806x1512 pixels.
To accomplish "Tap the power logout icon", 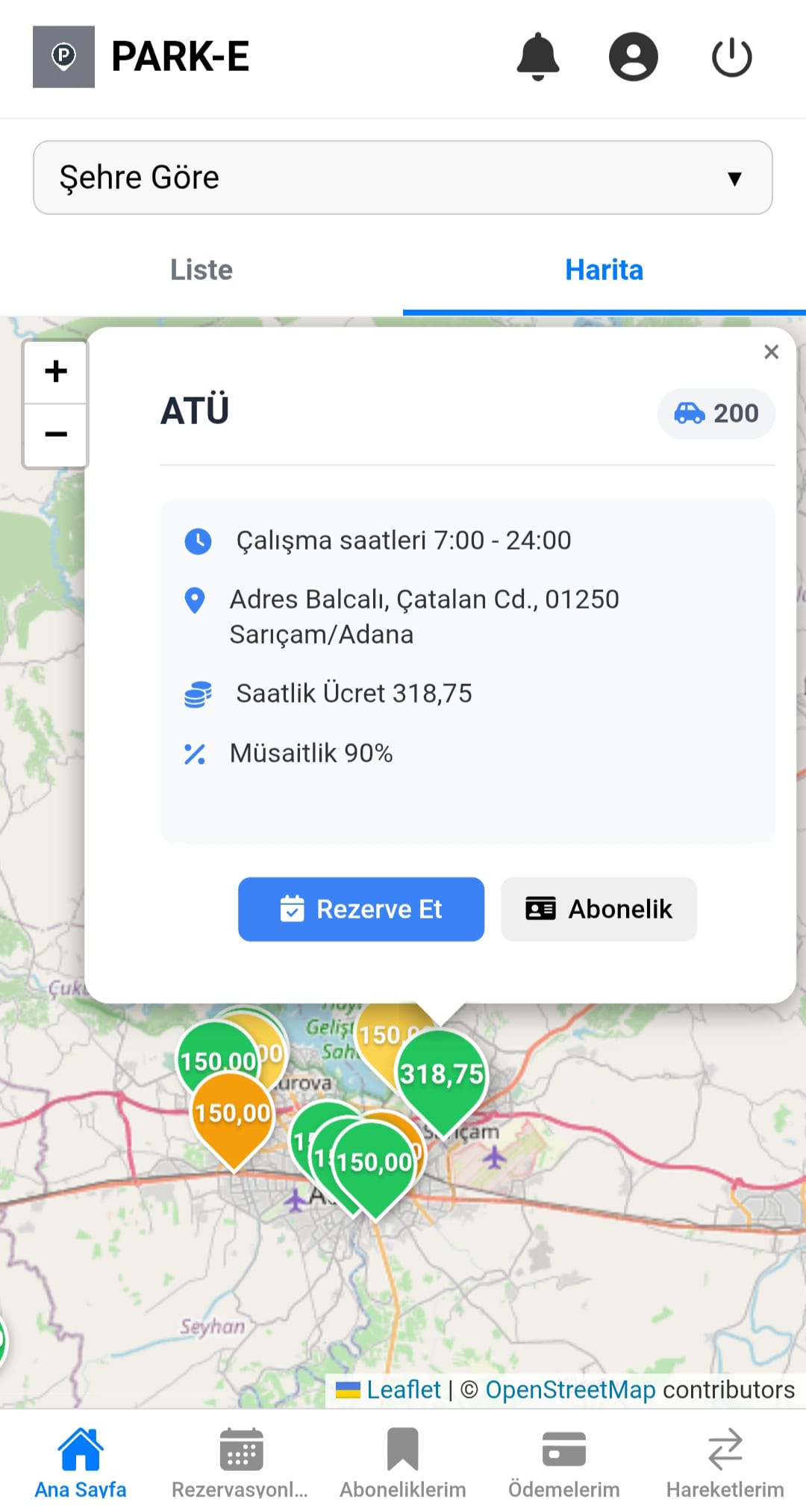I will click(x=731, y=57).
